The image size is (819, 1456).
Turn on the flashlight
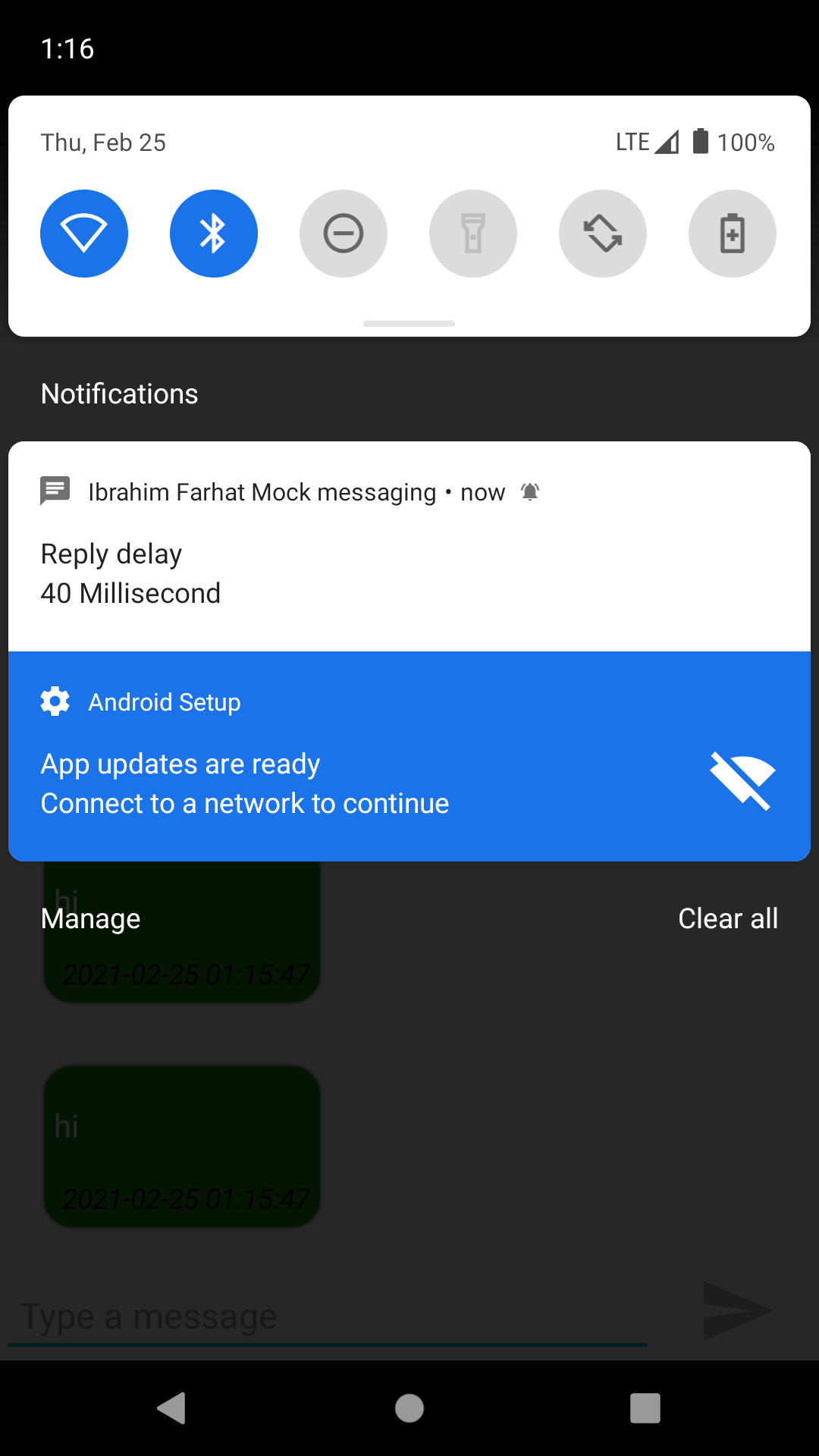coord(472,234)
